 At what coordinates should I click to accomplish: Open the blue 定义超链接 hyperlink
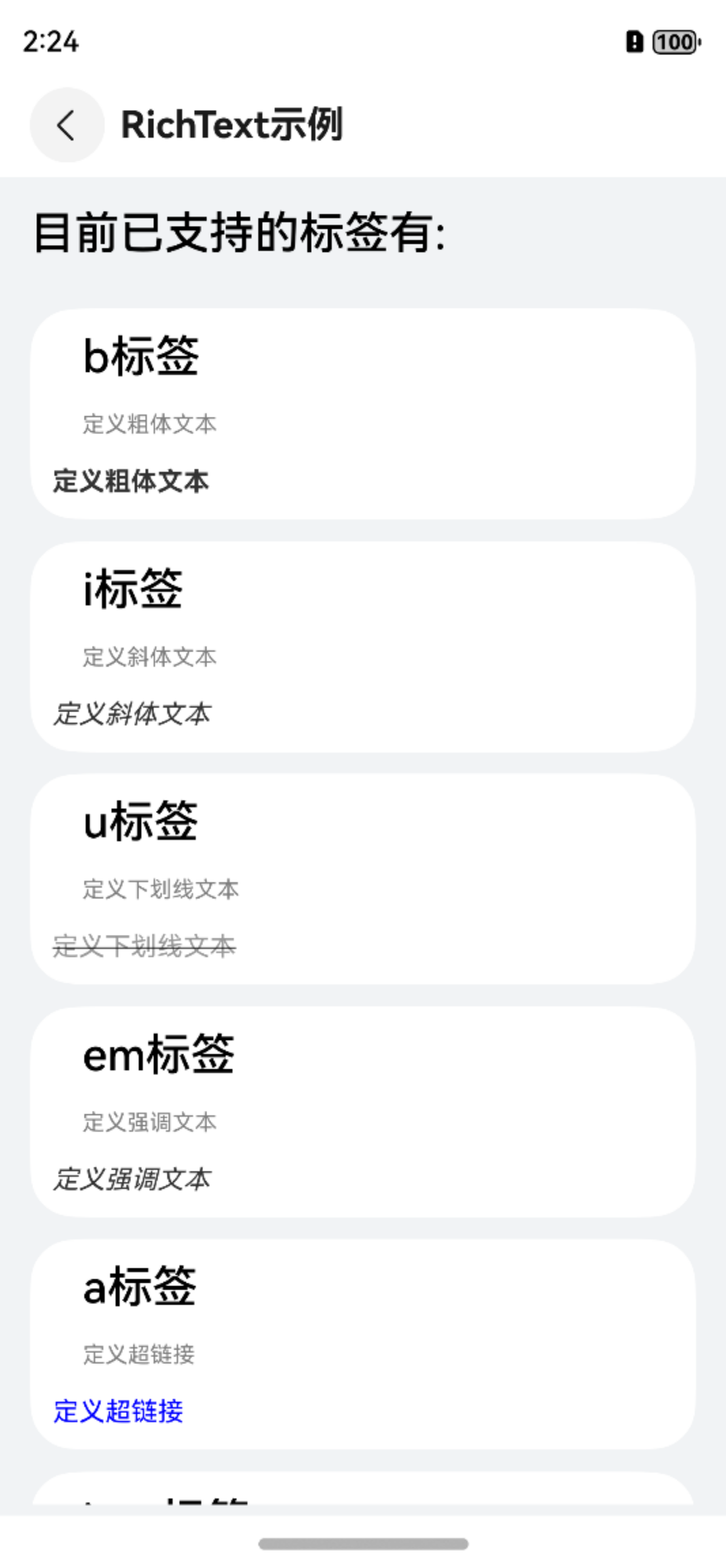pyautogui.click(x=118, y=1411)
